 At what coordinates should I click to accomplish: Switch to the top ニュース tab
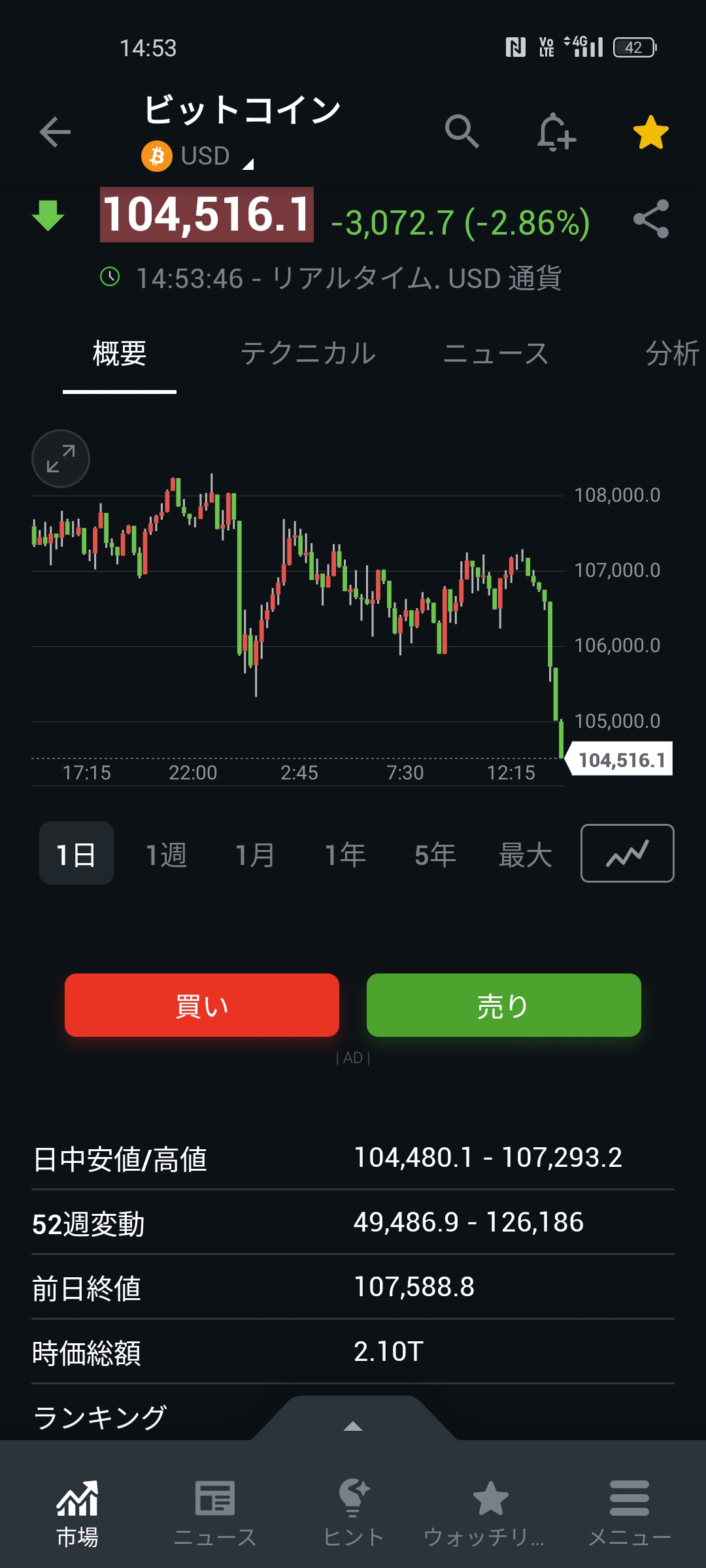[496, 354]
